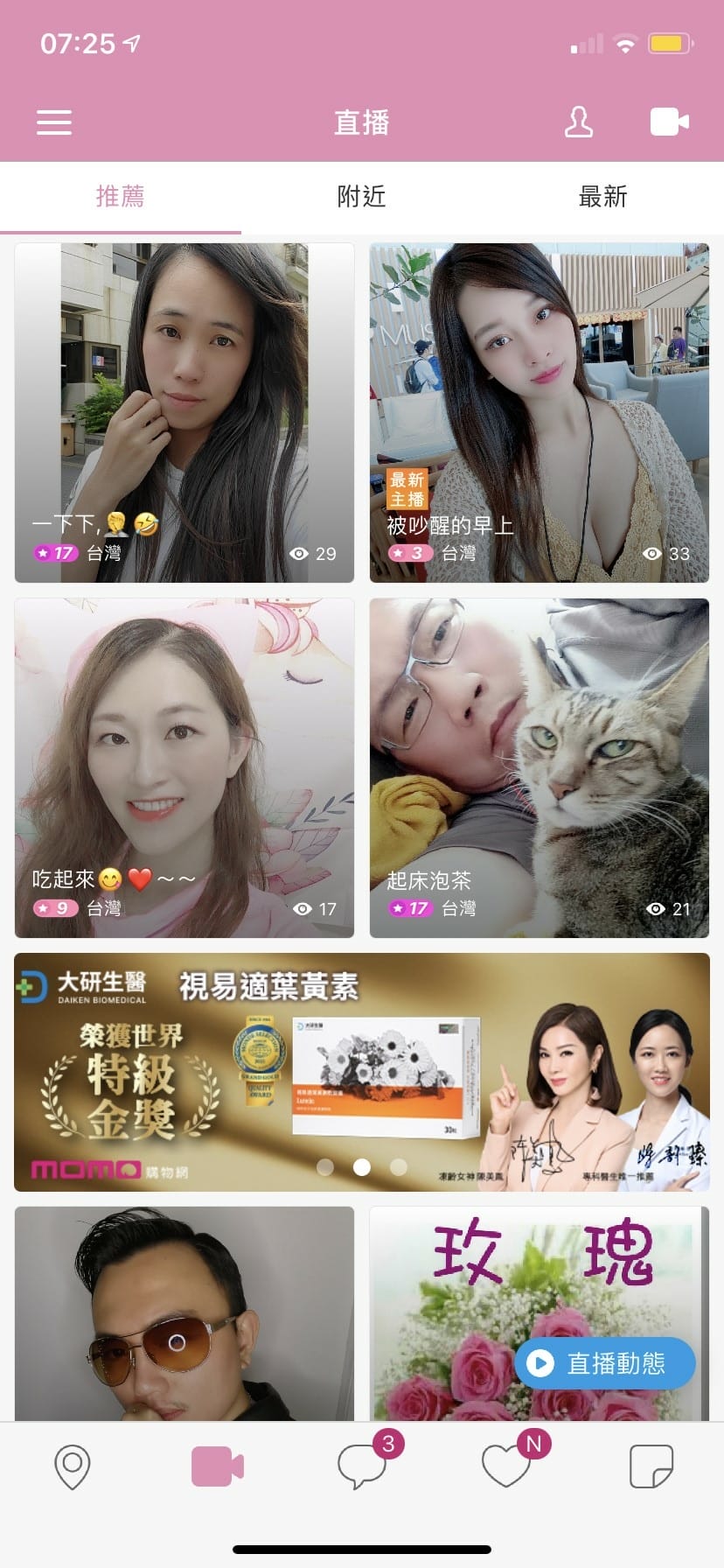Screen dimensions: 724x1568
Task: Select the 最新 tab
Action: pos(602,197)
